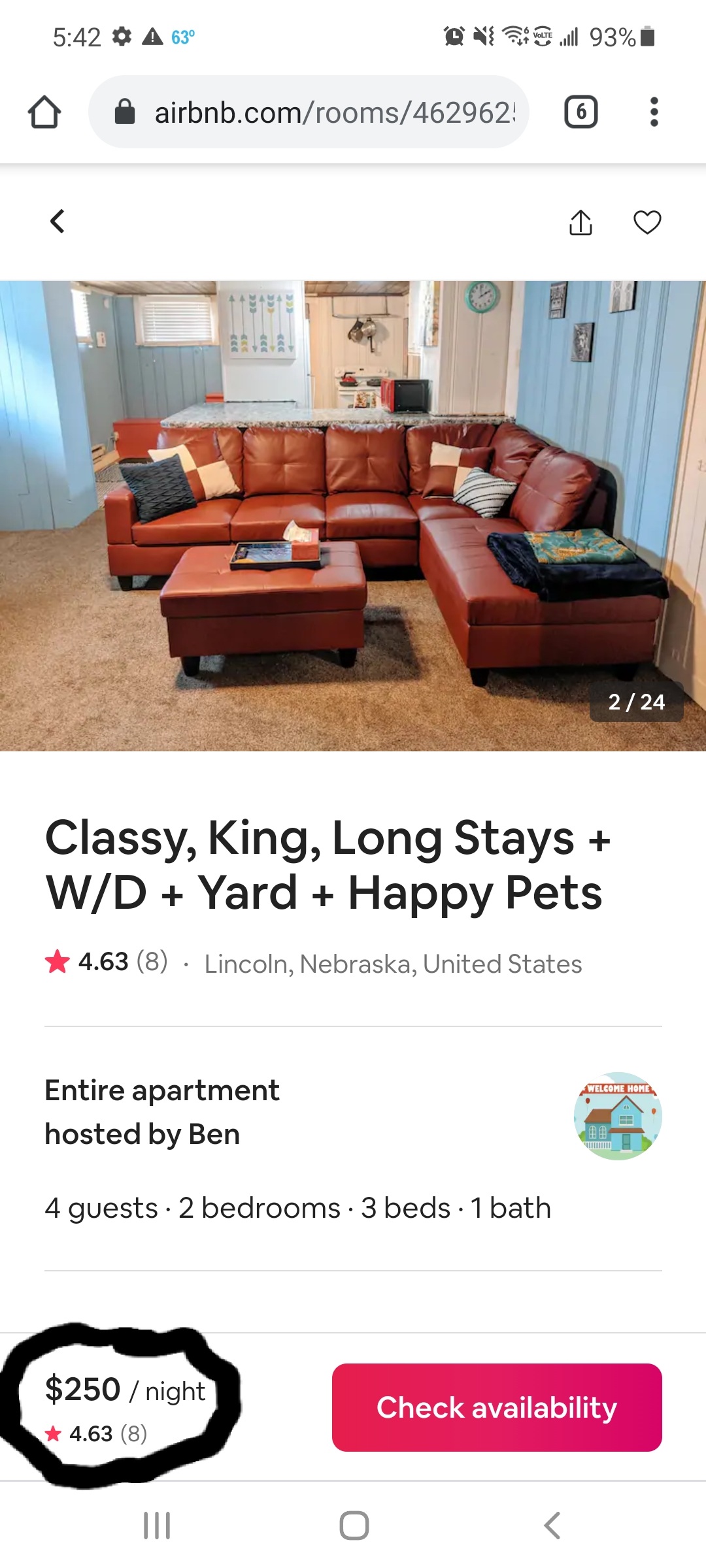The width and height of the screenshot is (706, 1568).
Task: Save listing with the heart icon
Action: [x=647, y=222]
